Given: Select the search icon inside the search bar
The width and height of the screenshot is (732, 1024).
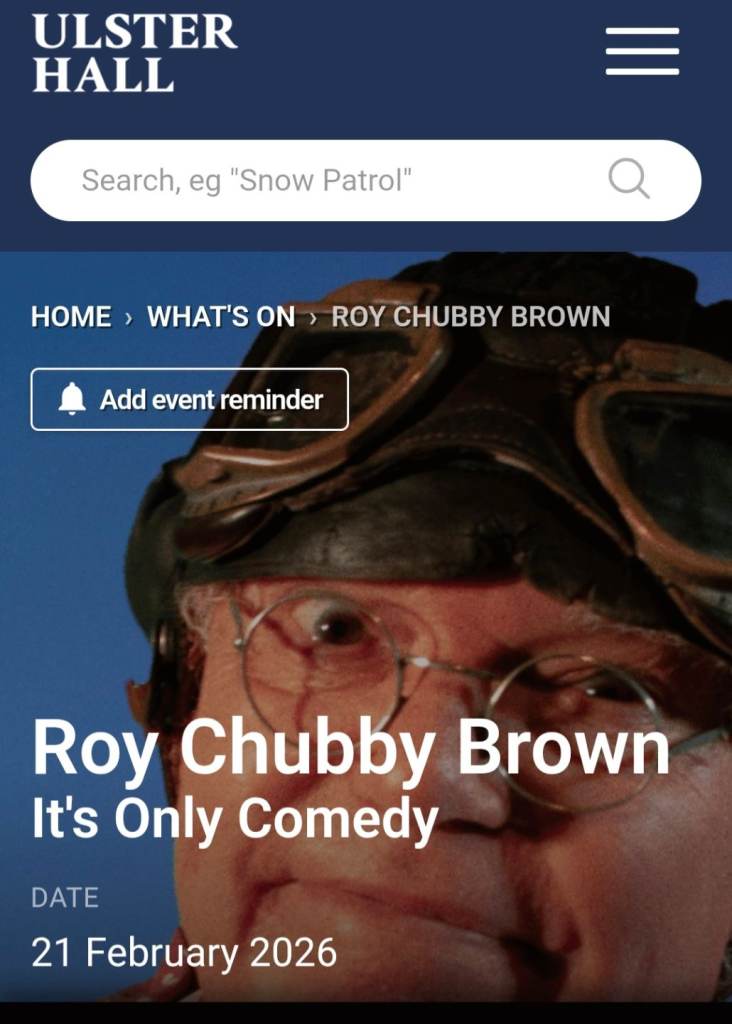Looking at the screenshot, I should [628, 180].
